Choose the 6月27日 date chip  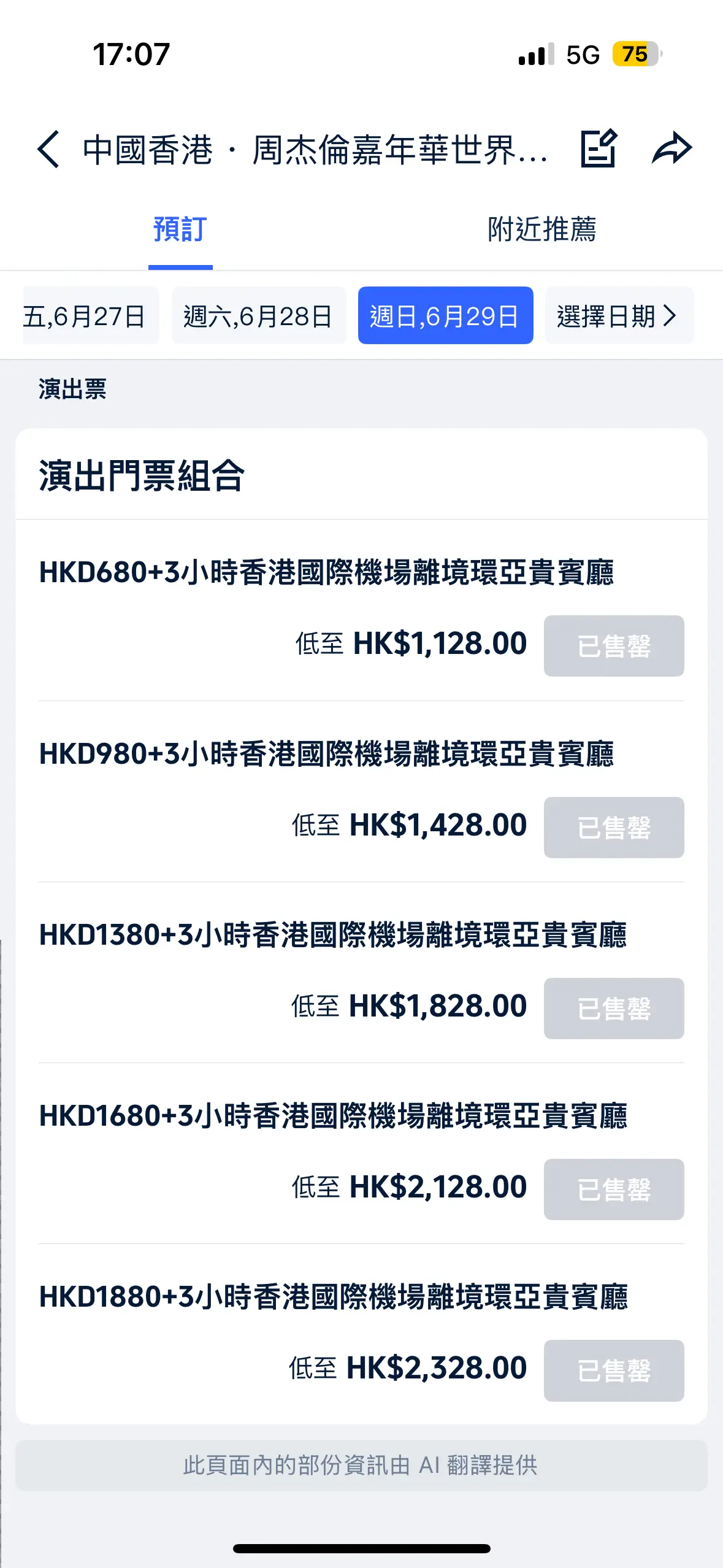coord(91,315)
